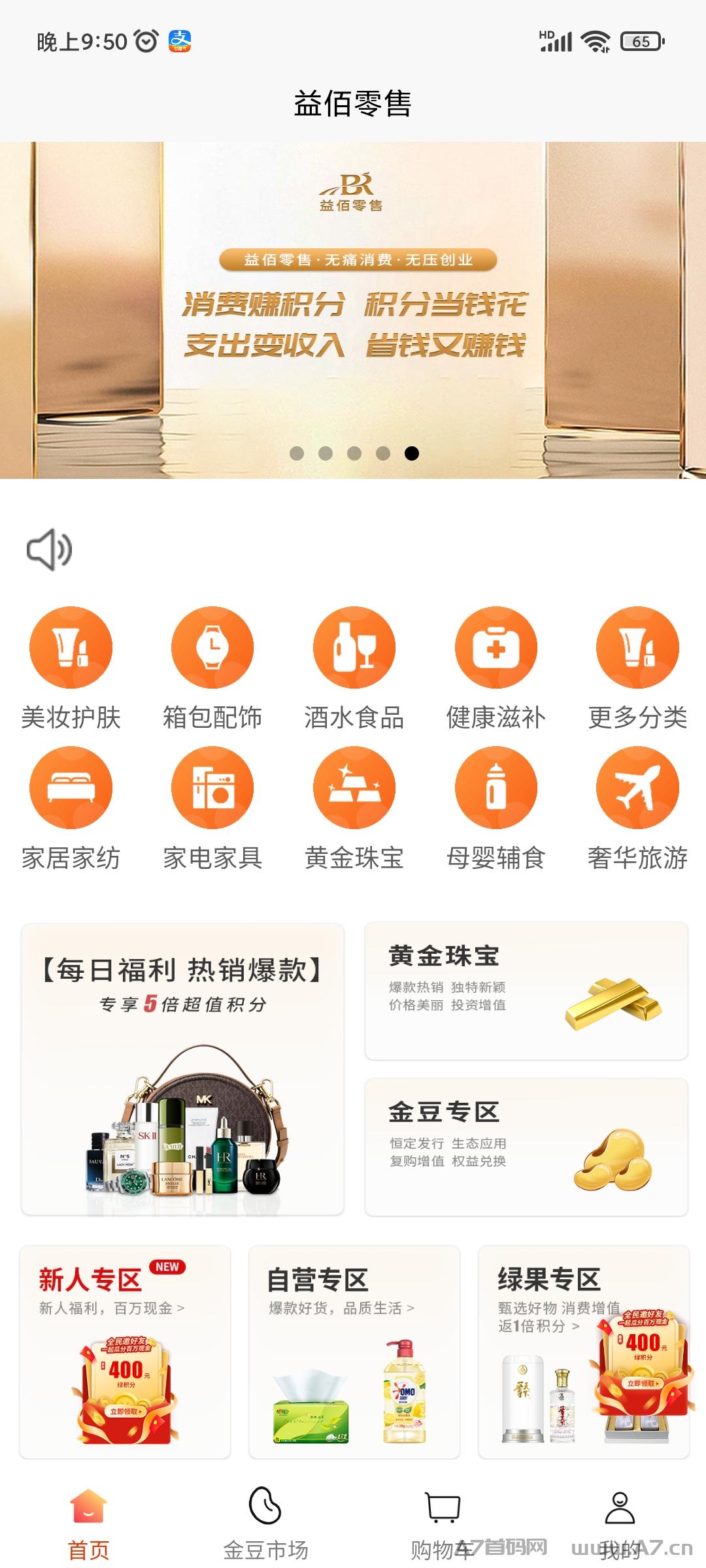Open the 金豆专区 card

tap(526, 1147)
